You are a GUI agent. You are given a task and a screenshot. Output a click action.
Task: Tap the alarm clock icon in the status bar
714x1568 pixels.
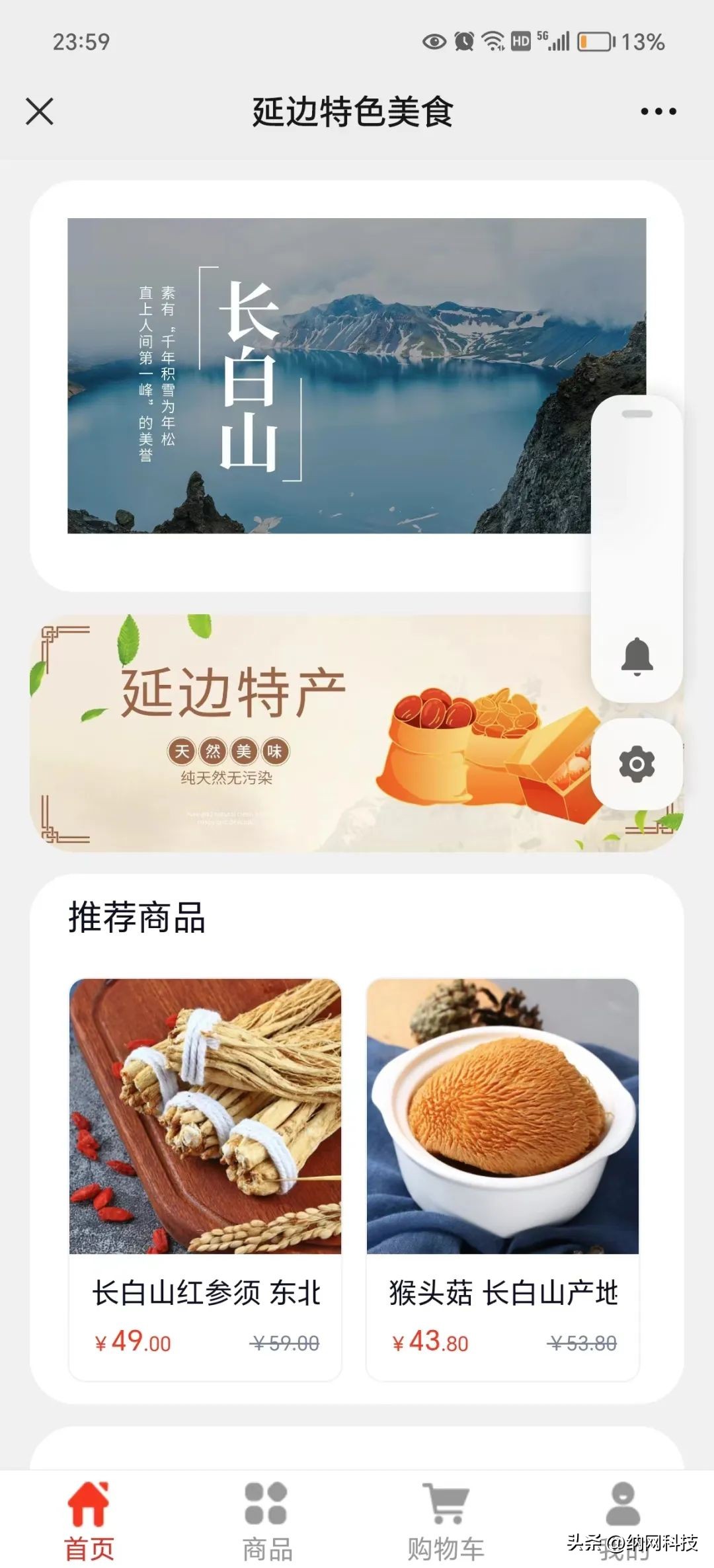[x=464, y=42]
